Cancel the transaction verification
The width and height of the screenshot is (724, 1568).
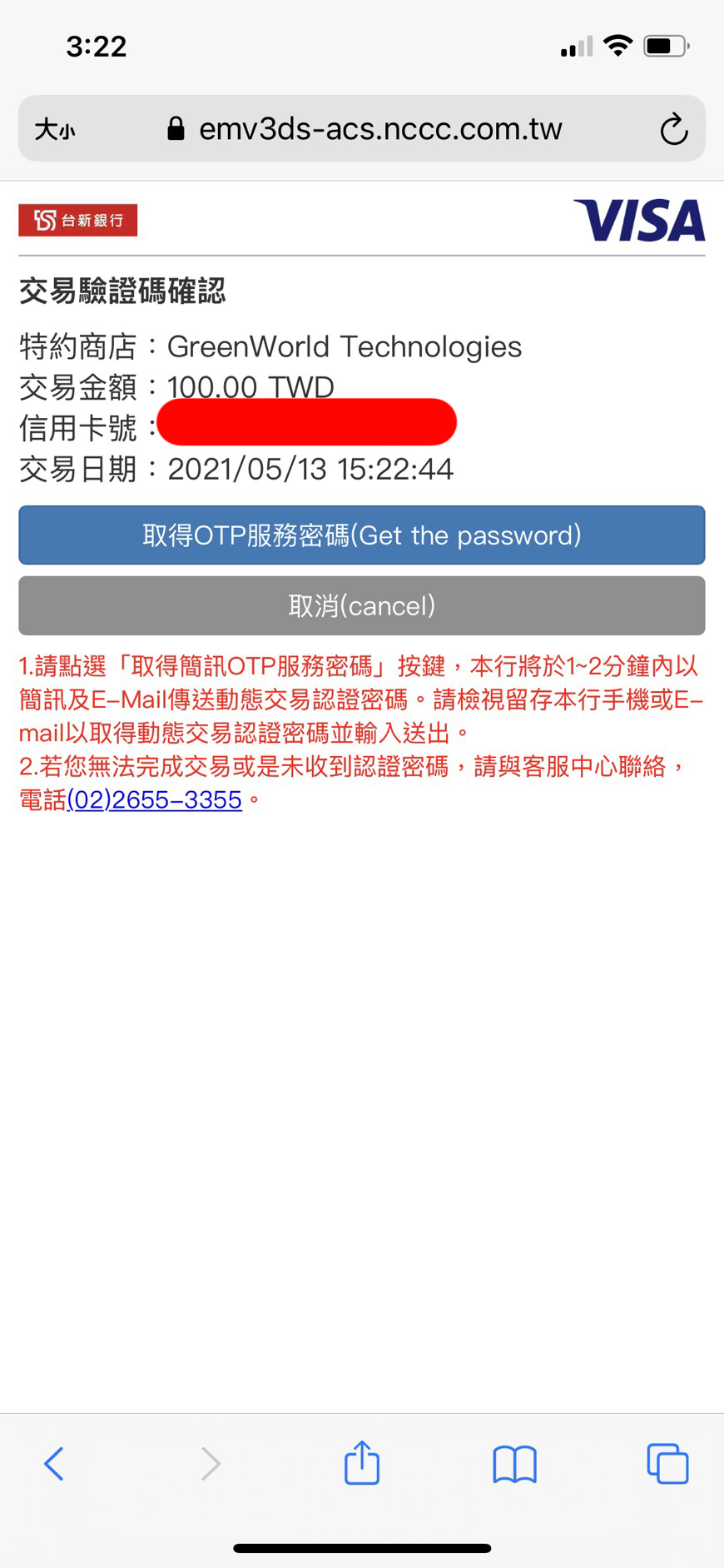click(362, 605)
